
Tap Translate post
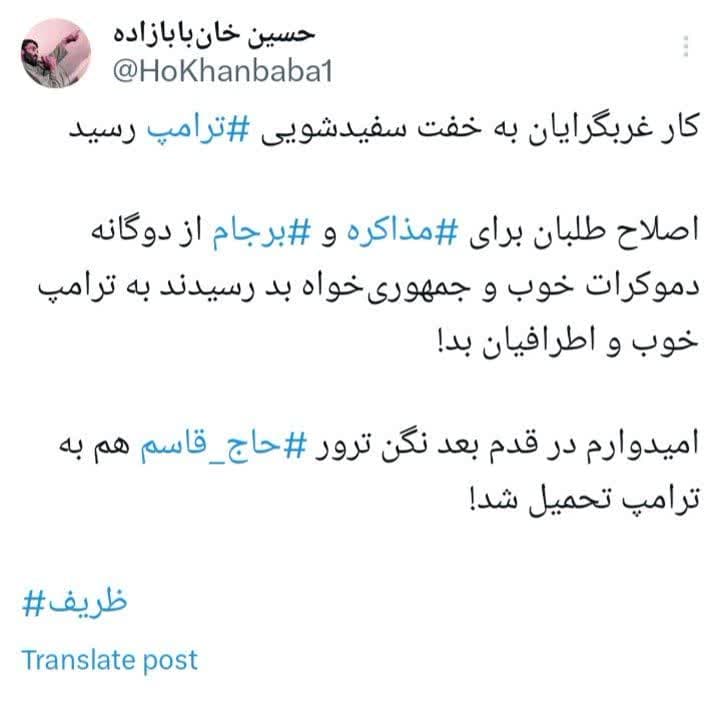[x=110, y=660]
